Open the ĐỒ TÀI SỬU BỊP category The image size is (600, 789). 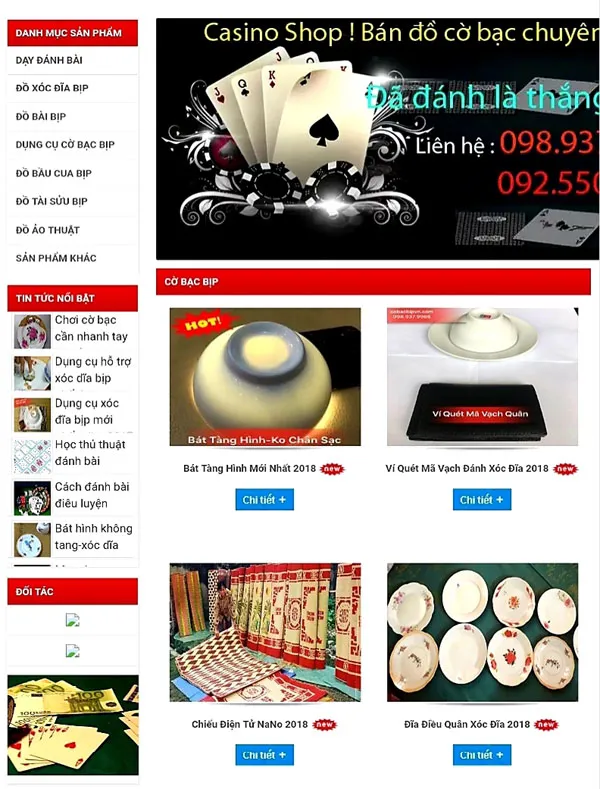click(x=51, y=201)
